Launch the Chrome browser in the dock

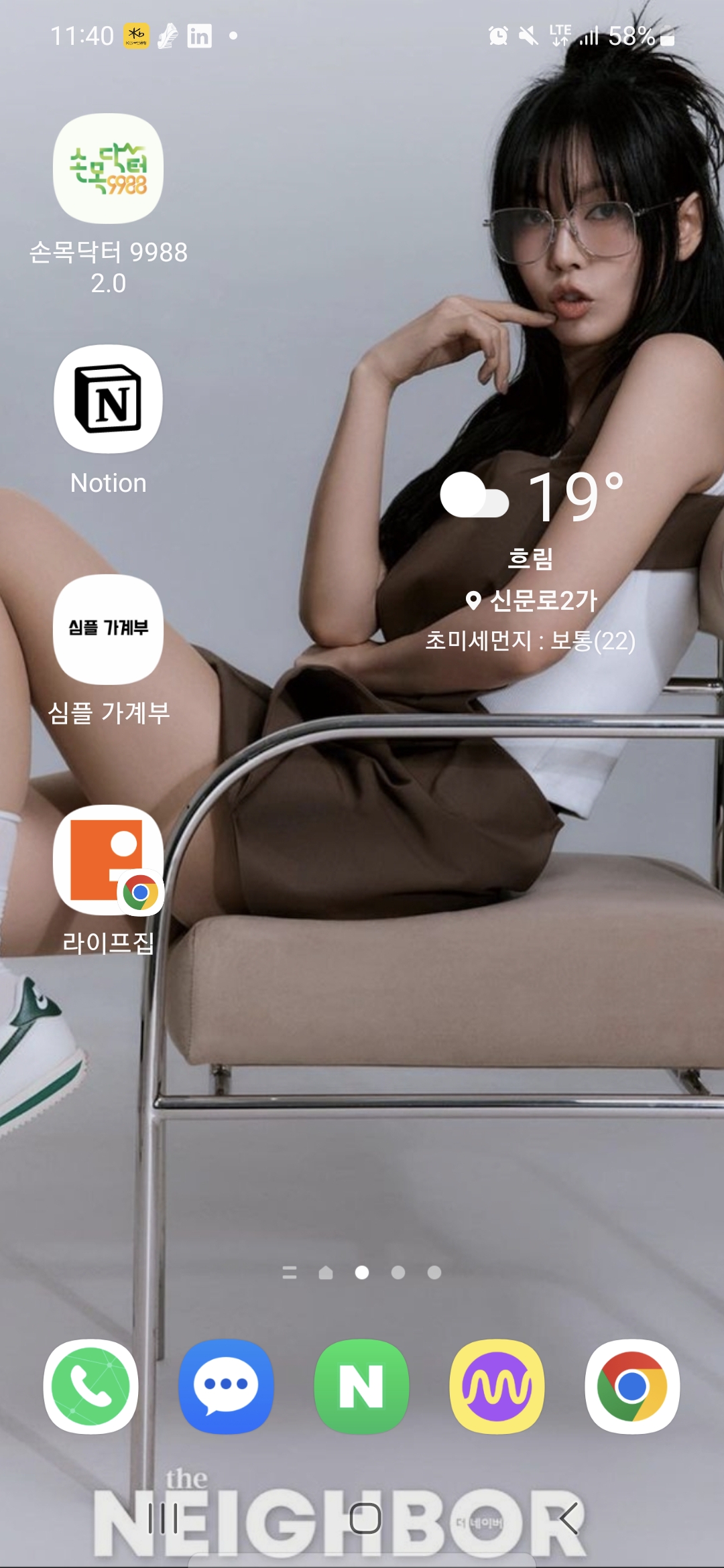(x=632, y=1386)
